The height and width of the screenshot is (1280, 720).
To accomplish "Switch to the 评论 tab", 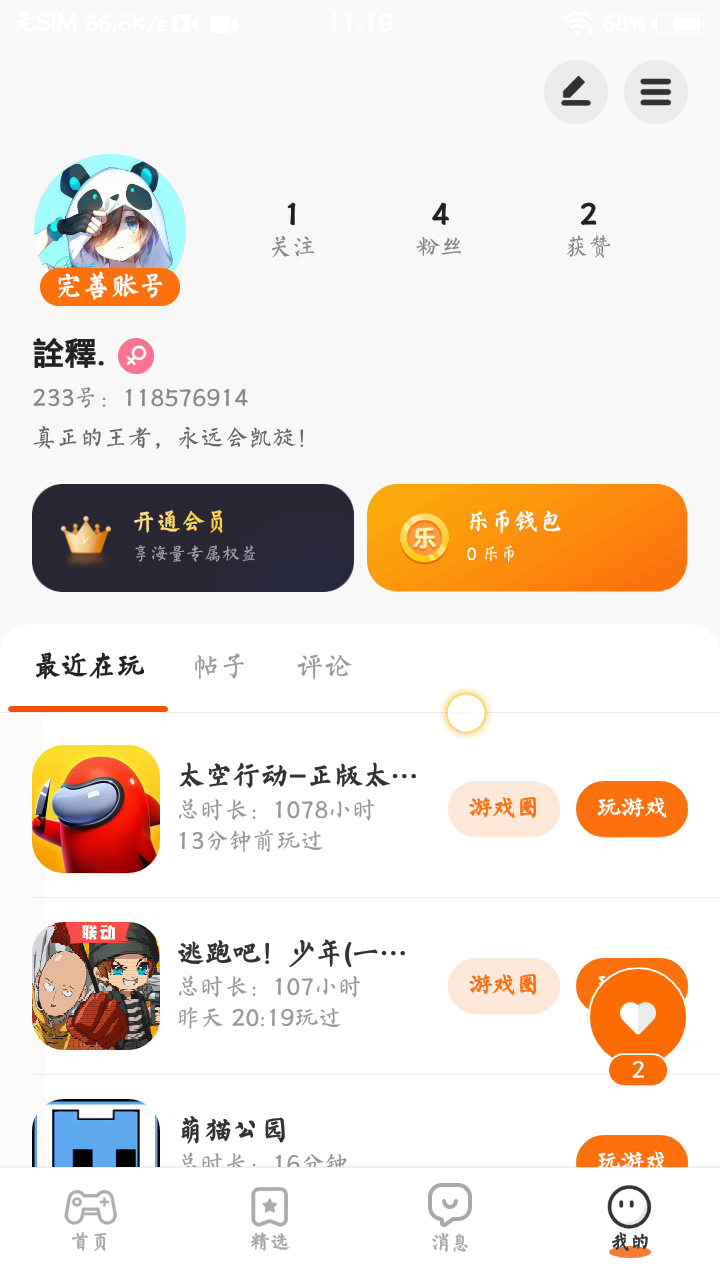I will click(324, 667).
